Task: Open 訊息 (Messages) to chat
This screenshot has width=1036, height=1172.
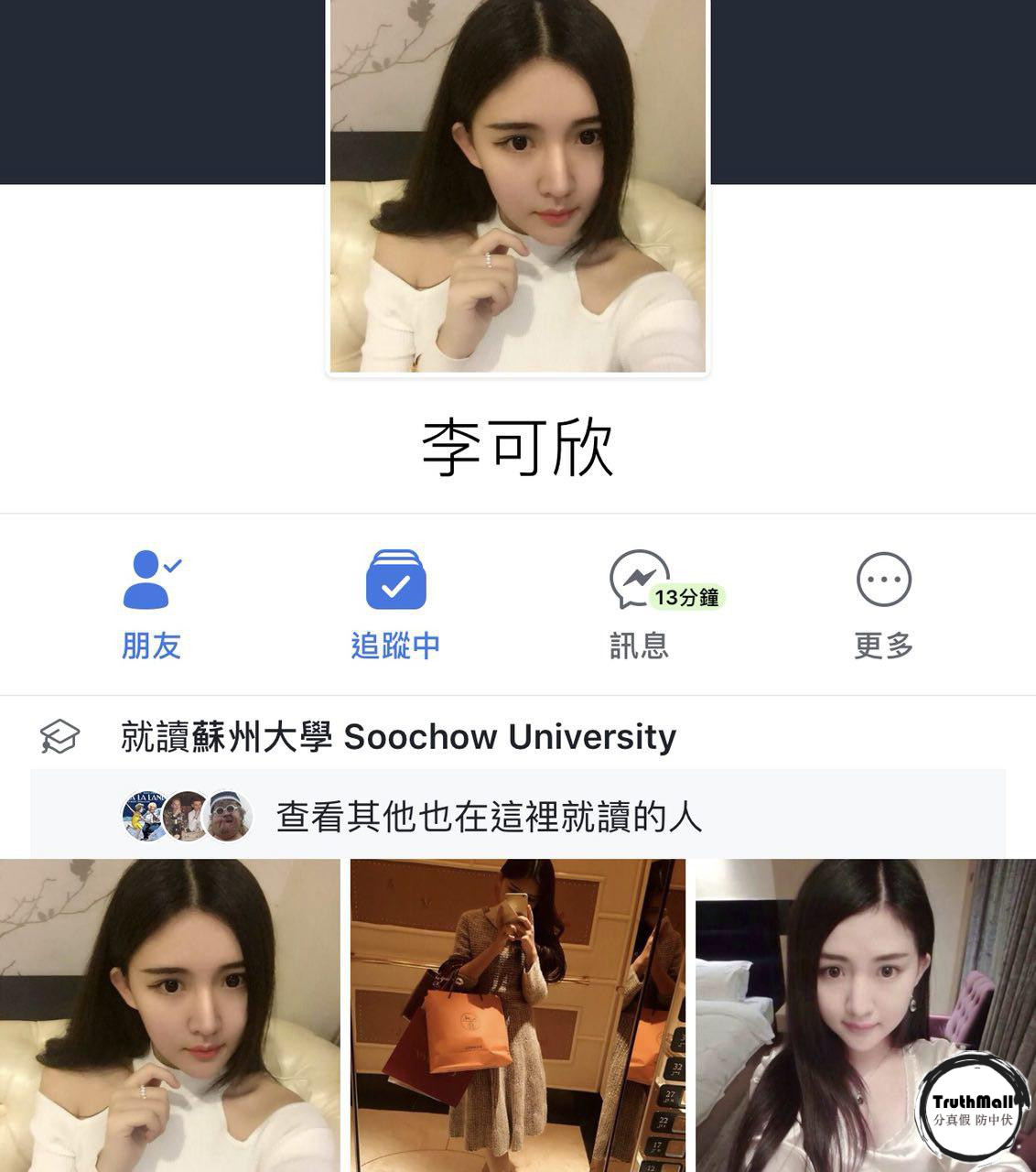Action: pos(639,604)
